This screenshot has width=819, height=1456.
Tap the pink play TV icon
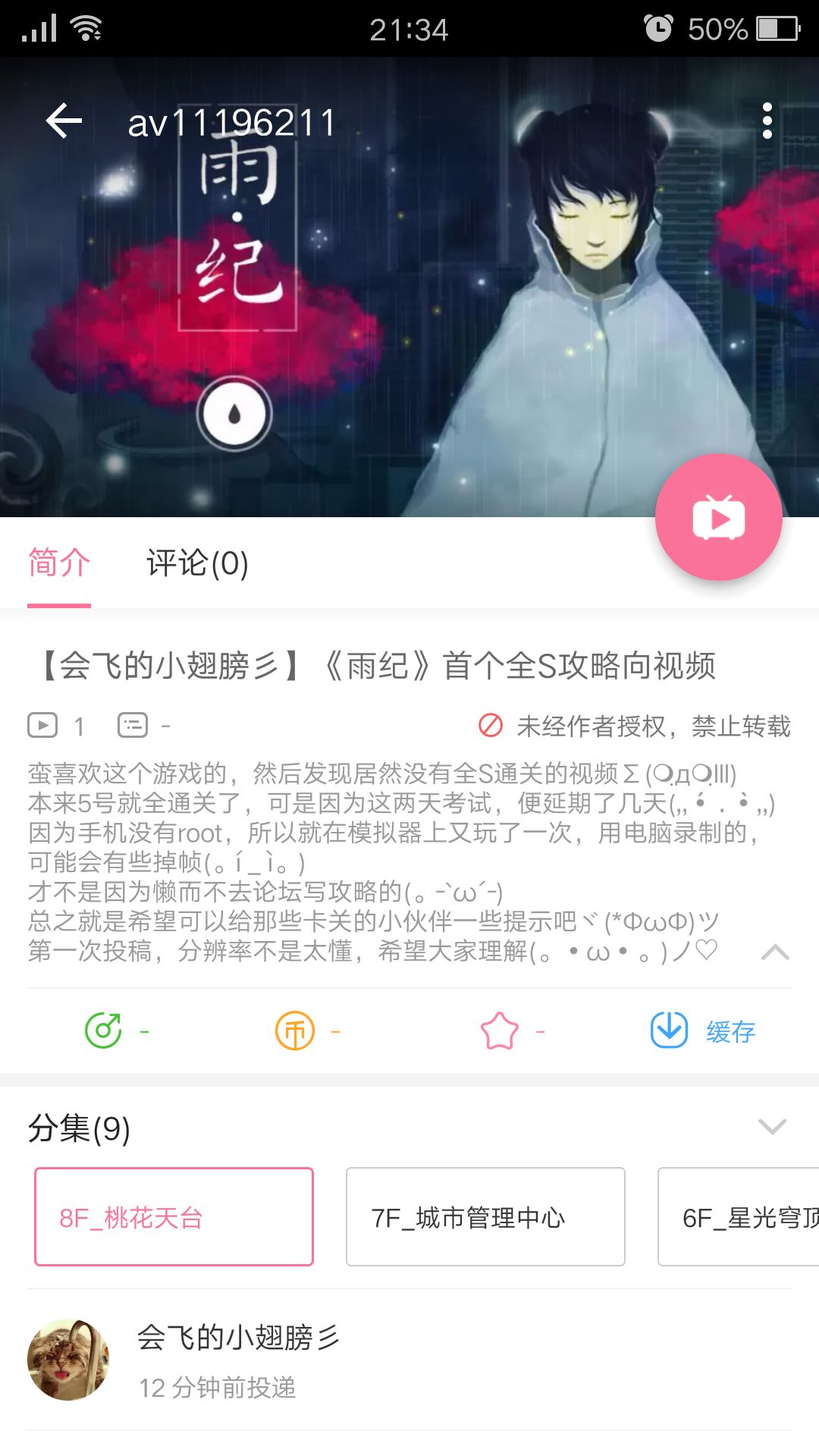coord(719,516)
